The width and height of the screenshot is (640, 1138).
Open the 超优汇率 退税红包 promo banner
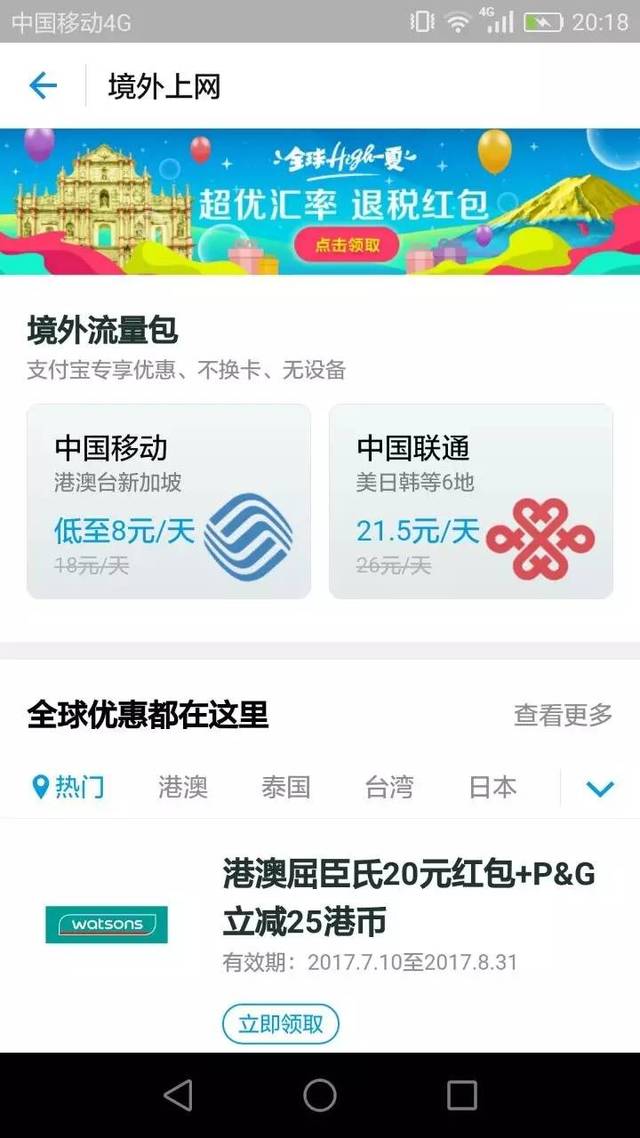(x=320, y=202)
